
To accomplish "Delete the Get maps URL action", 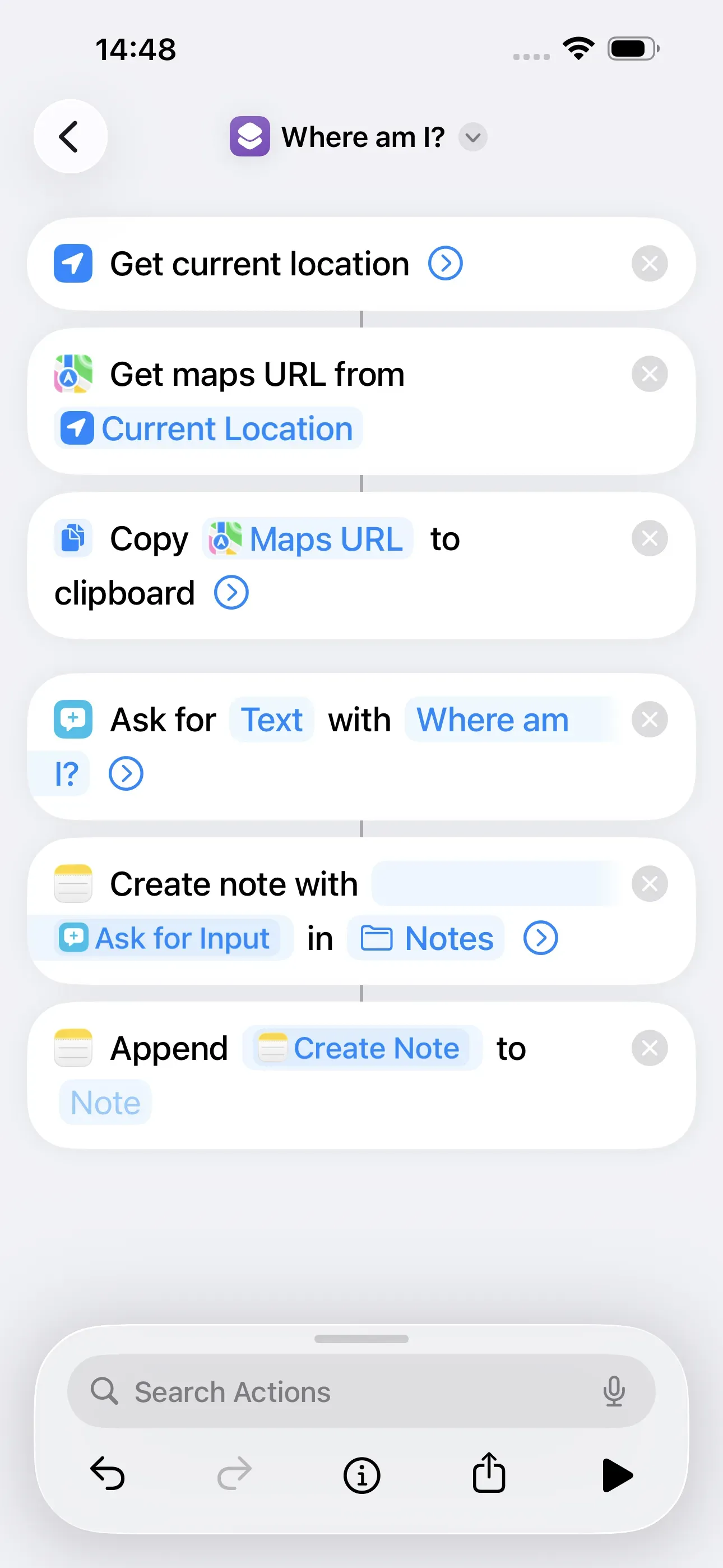I will pos(650,373).
